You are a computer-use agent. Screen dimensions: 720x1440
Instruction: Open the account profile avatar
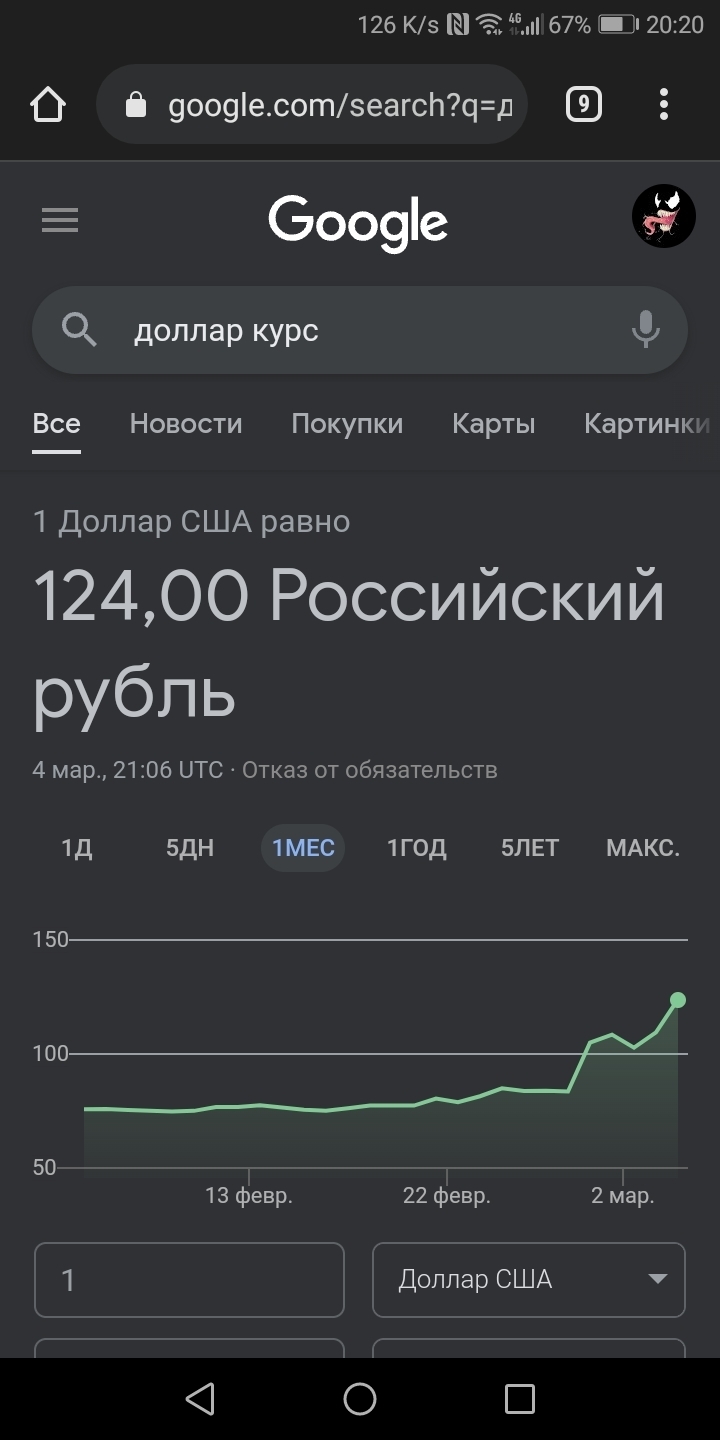pos(664,217)
